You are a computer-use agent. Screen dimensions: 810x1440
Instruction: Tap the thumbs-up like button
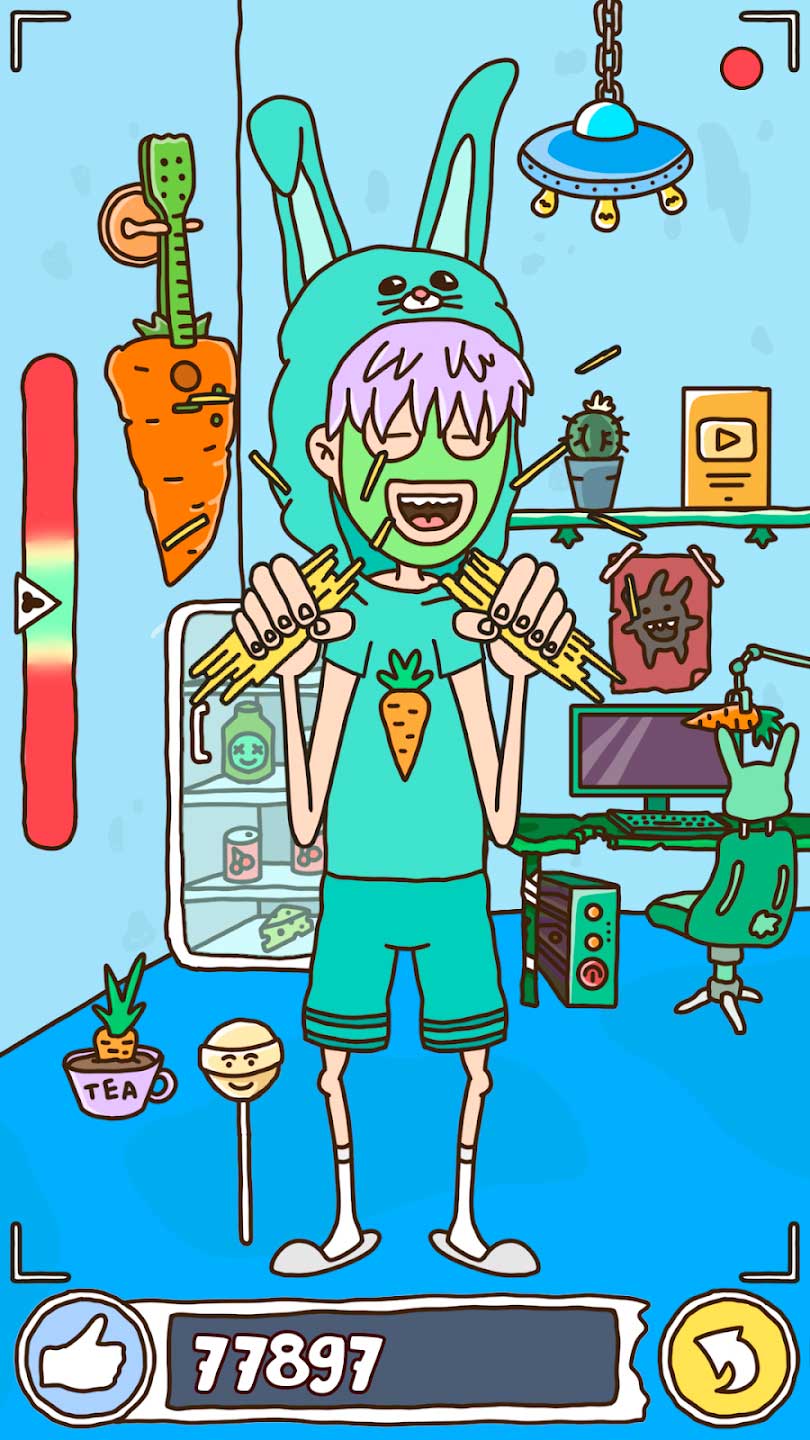tap(85, 1358)
